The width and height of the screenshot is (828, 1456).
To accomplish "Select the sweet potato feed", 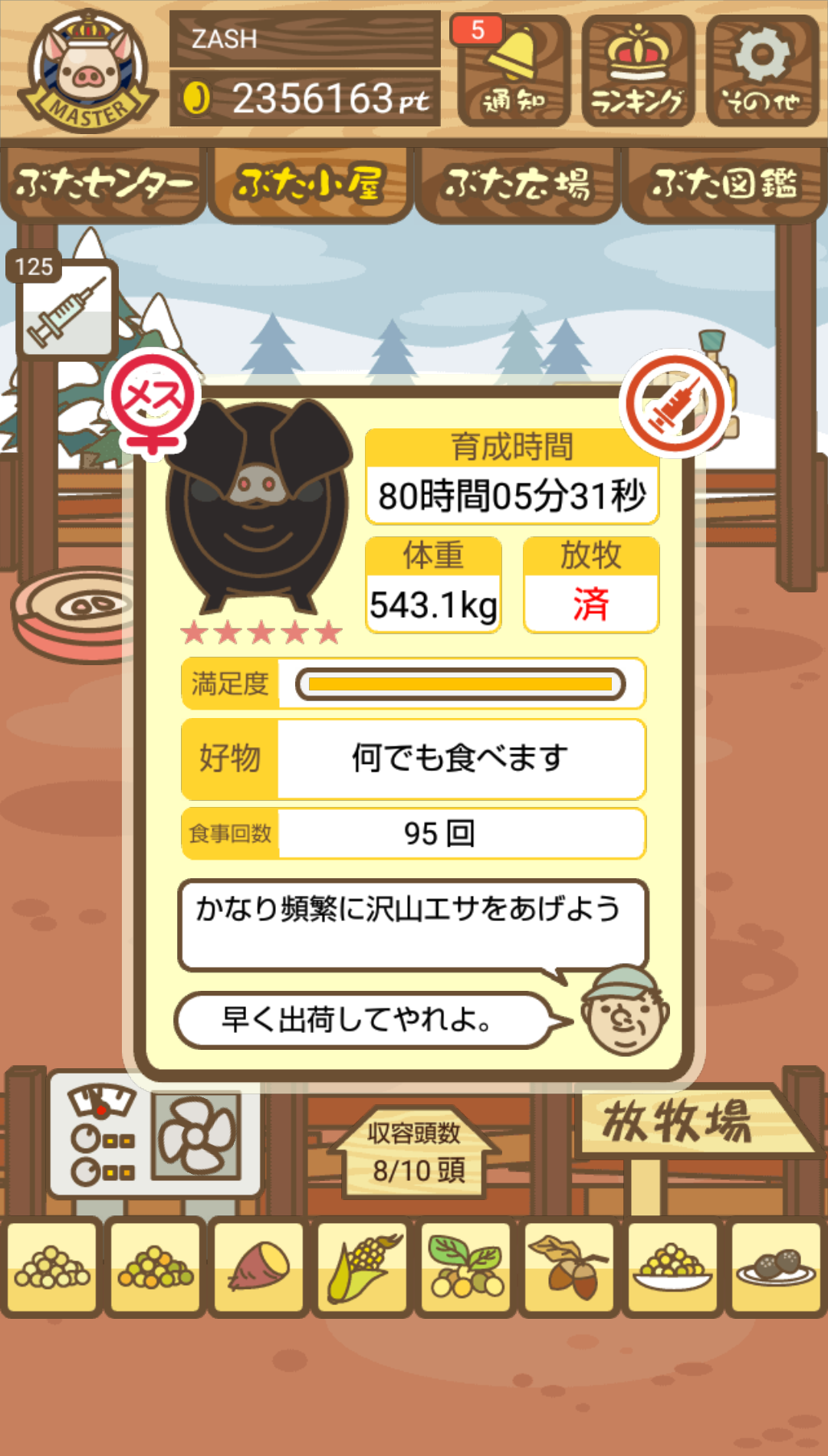I will pyautogui.click(x=258, y=1267).
